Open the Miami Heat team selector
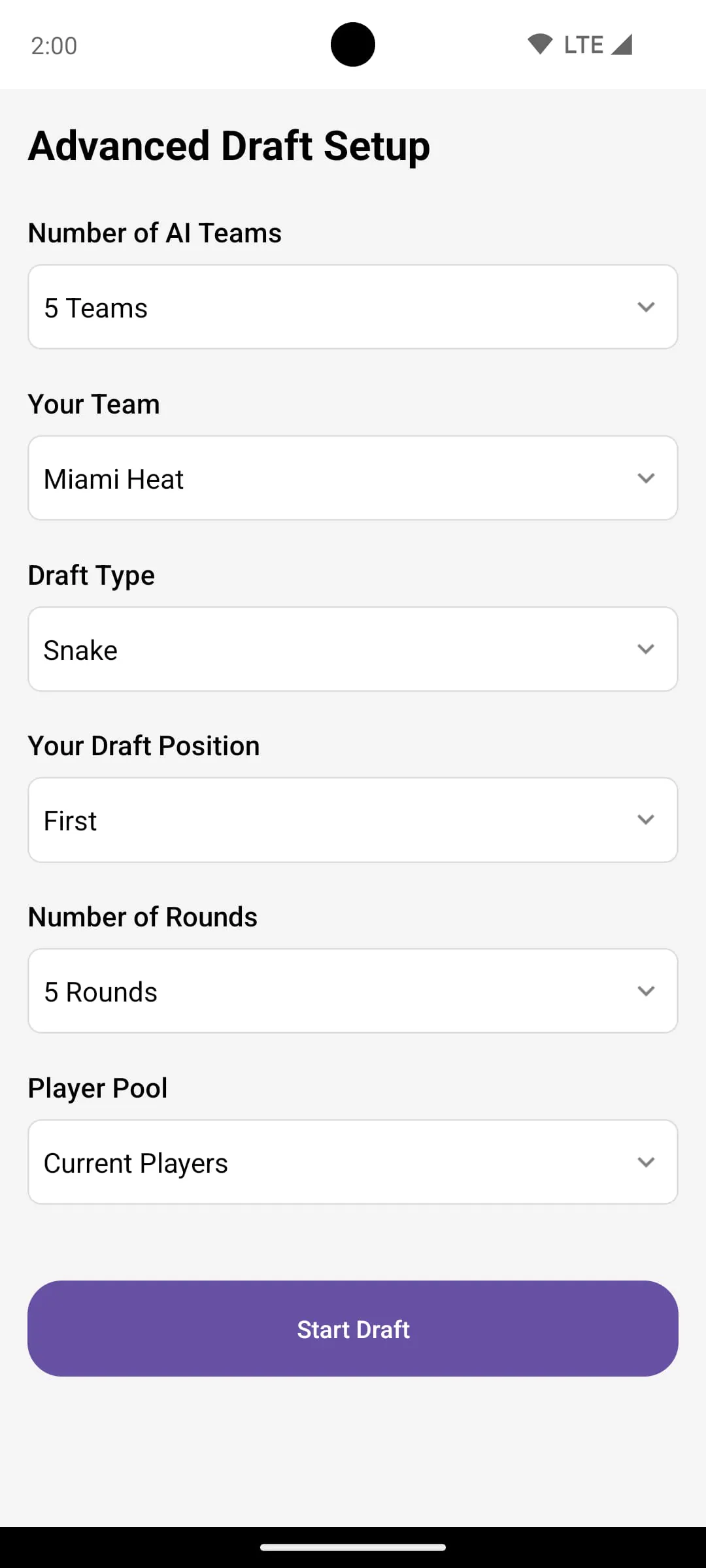Viewport: 706px width, 1568px height. pyautogui.click(x=353, y=478)
